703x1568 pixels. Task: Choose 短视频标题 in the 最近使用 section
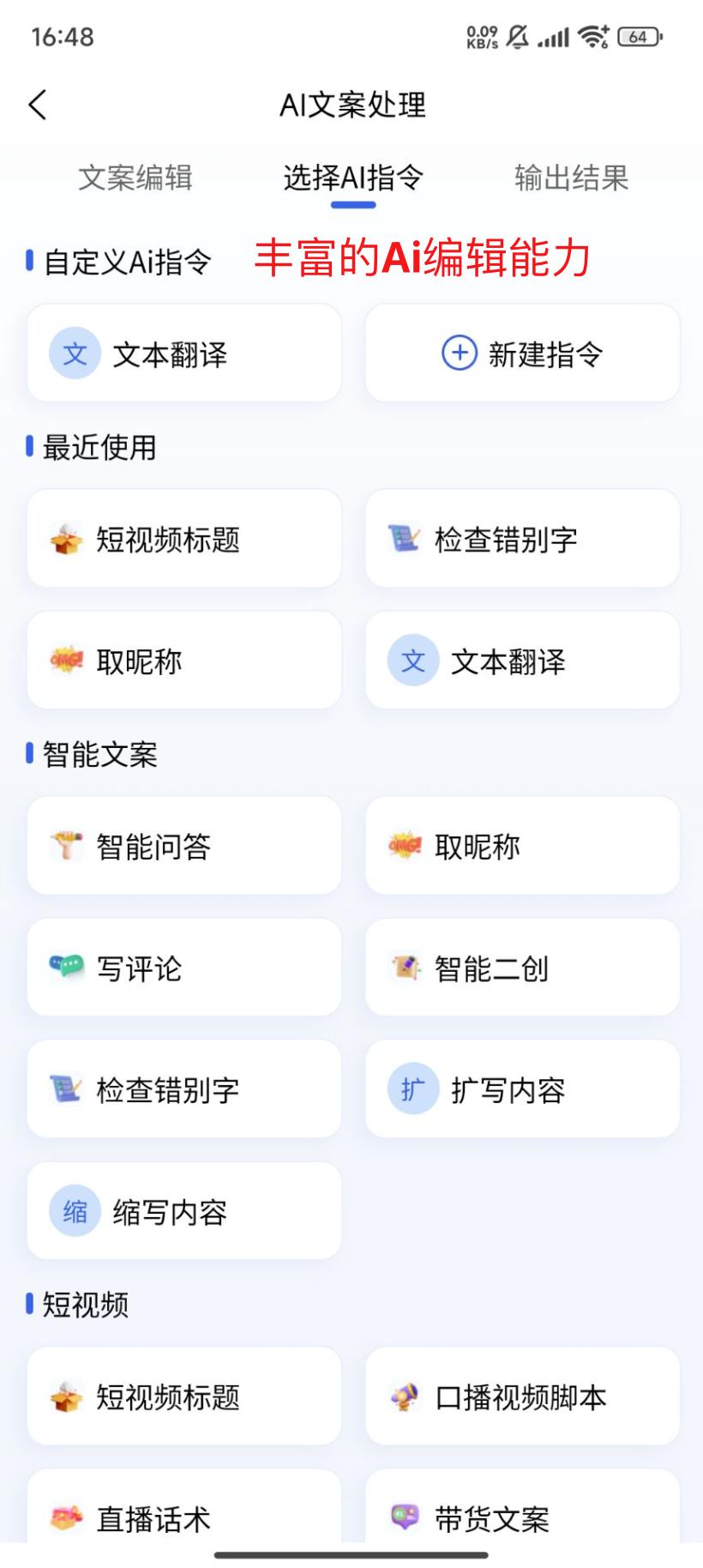pos(184,539)
